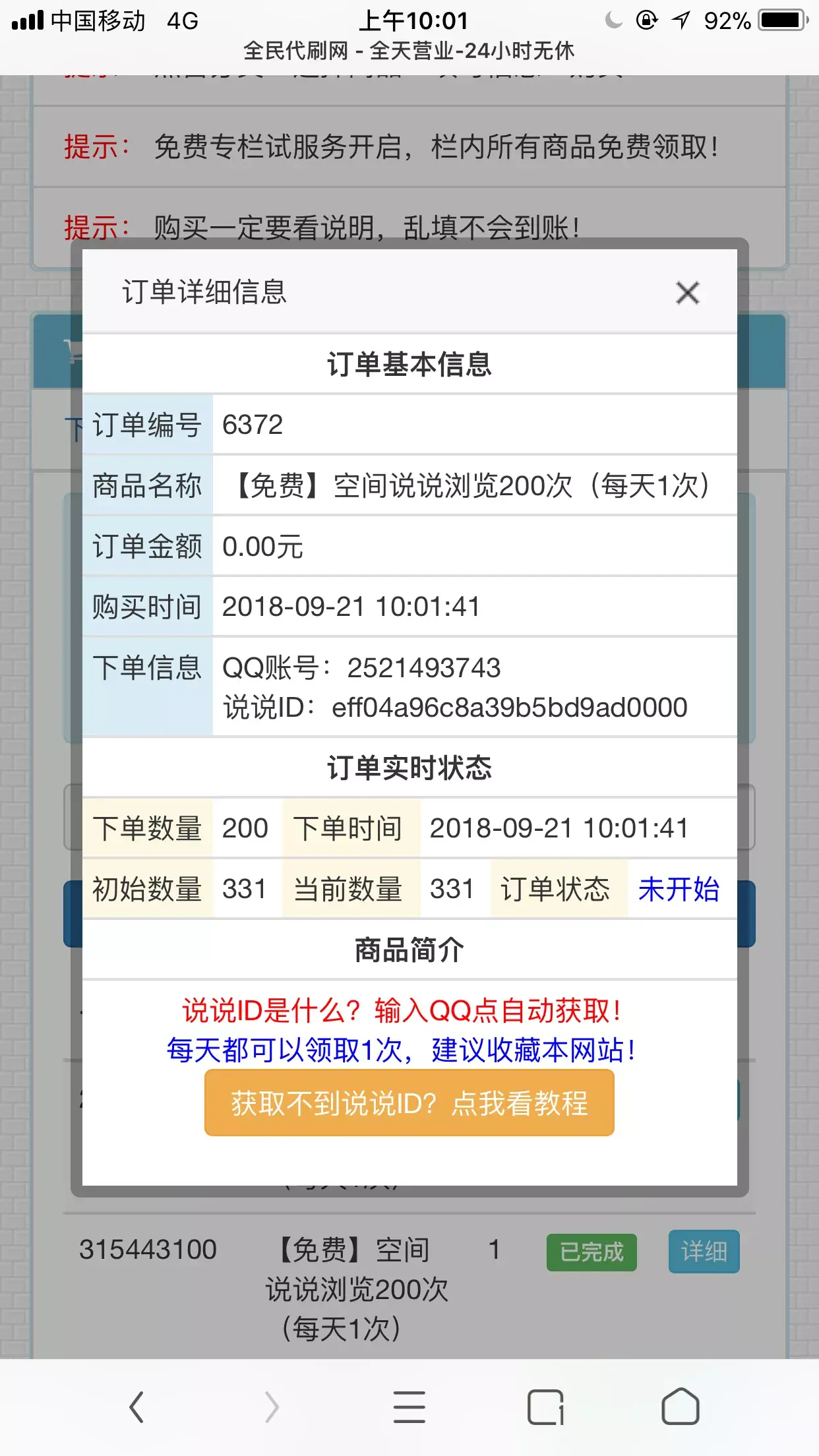Go to the browser home page
Viewport: 819px width, 1456px height.
click(681, 1407)
